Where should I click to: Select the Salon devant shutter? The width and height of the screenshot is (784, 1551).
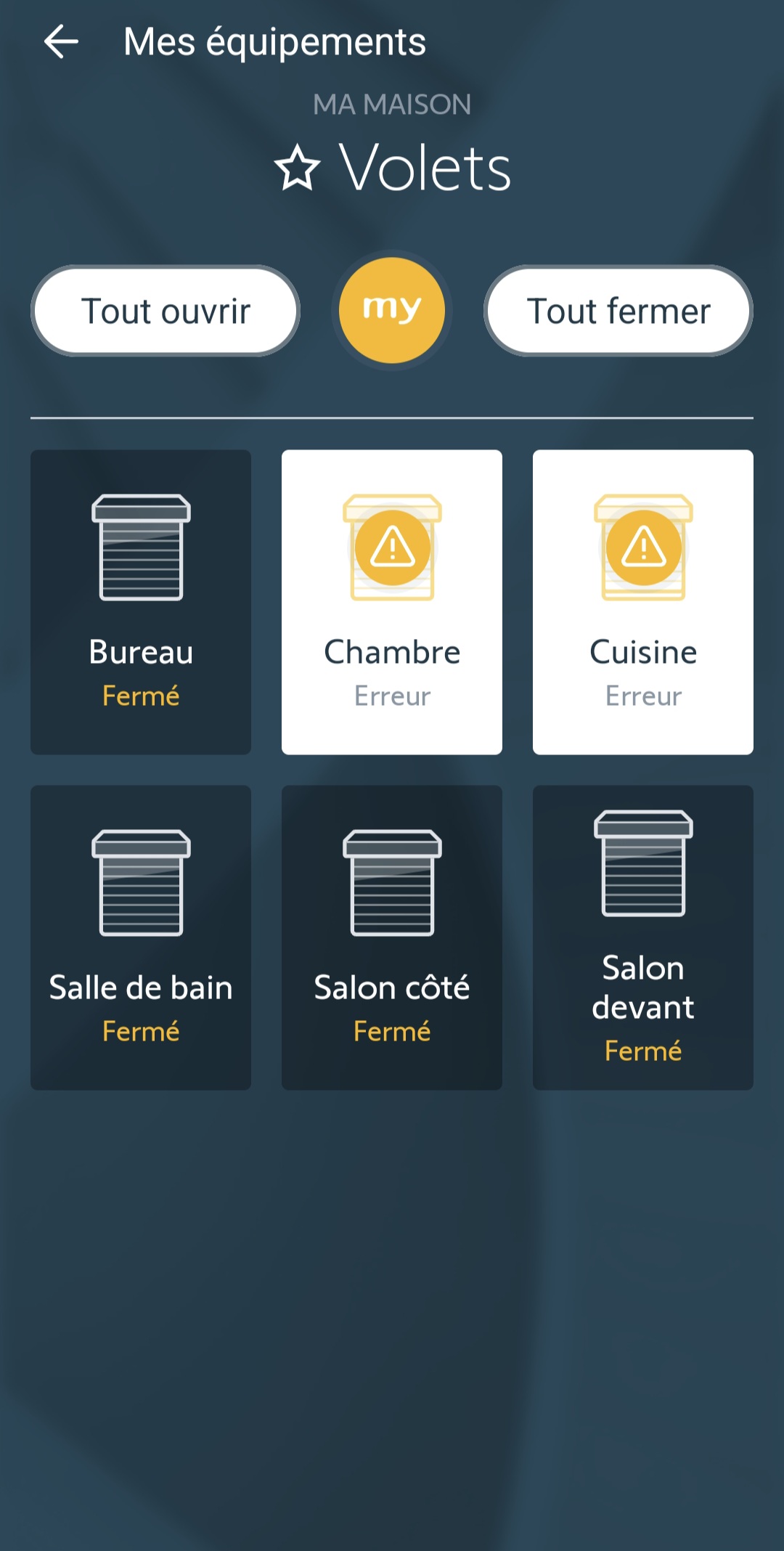tap(643, 937)
